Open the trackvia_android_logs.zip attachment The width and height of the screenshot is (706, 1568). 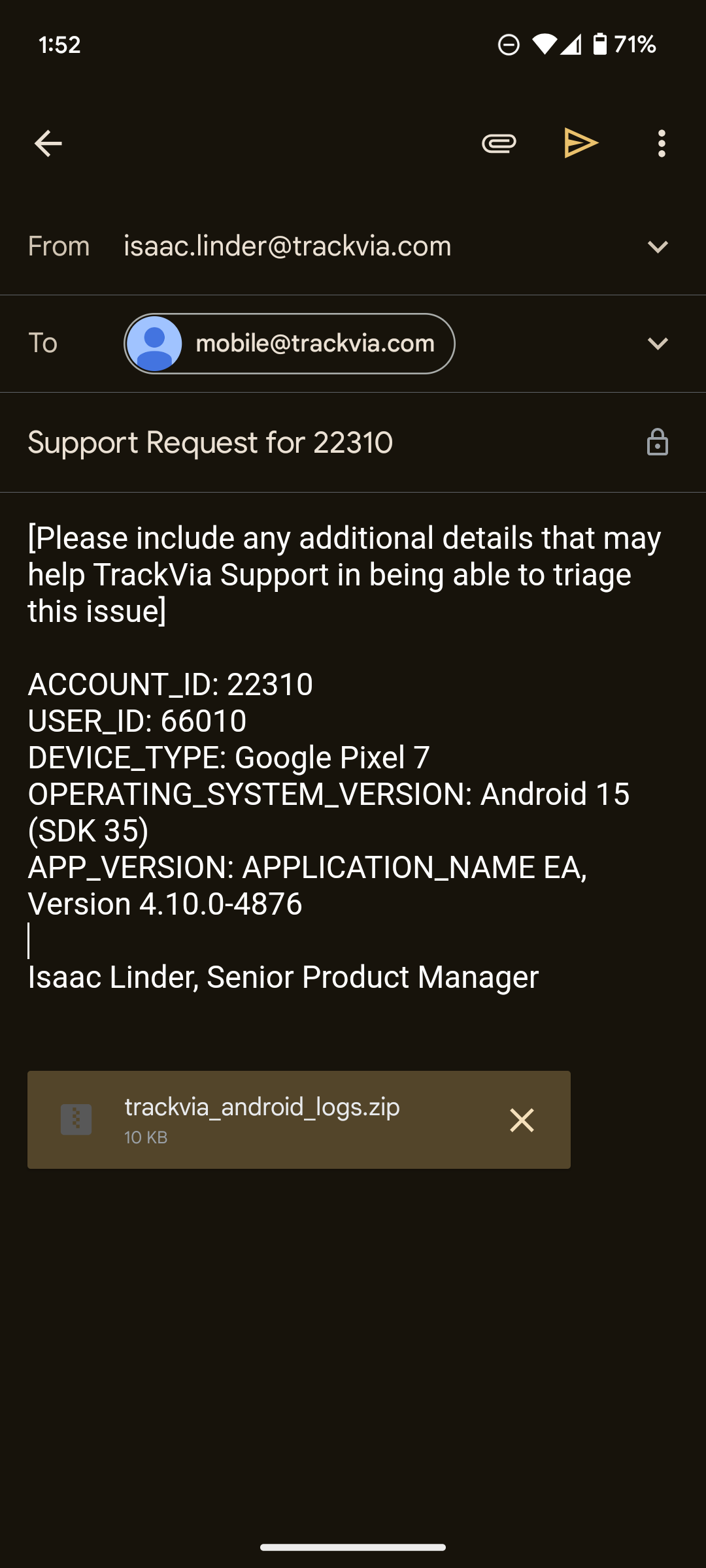coord(261,1120)
